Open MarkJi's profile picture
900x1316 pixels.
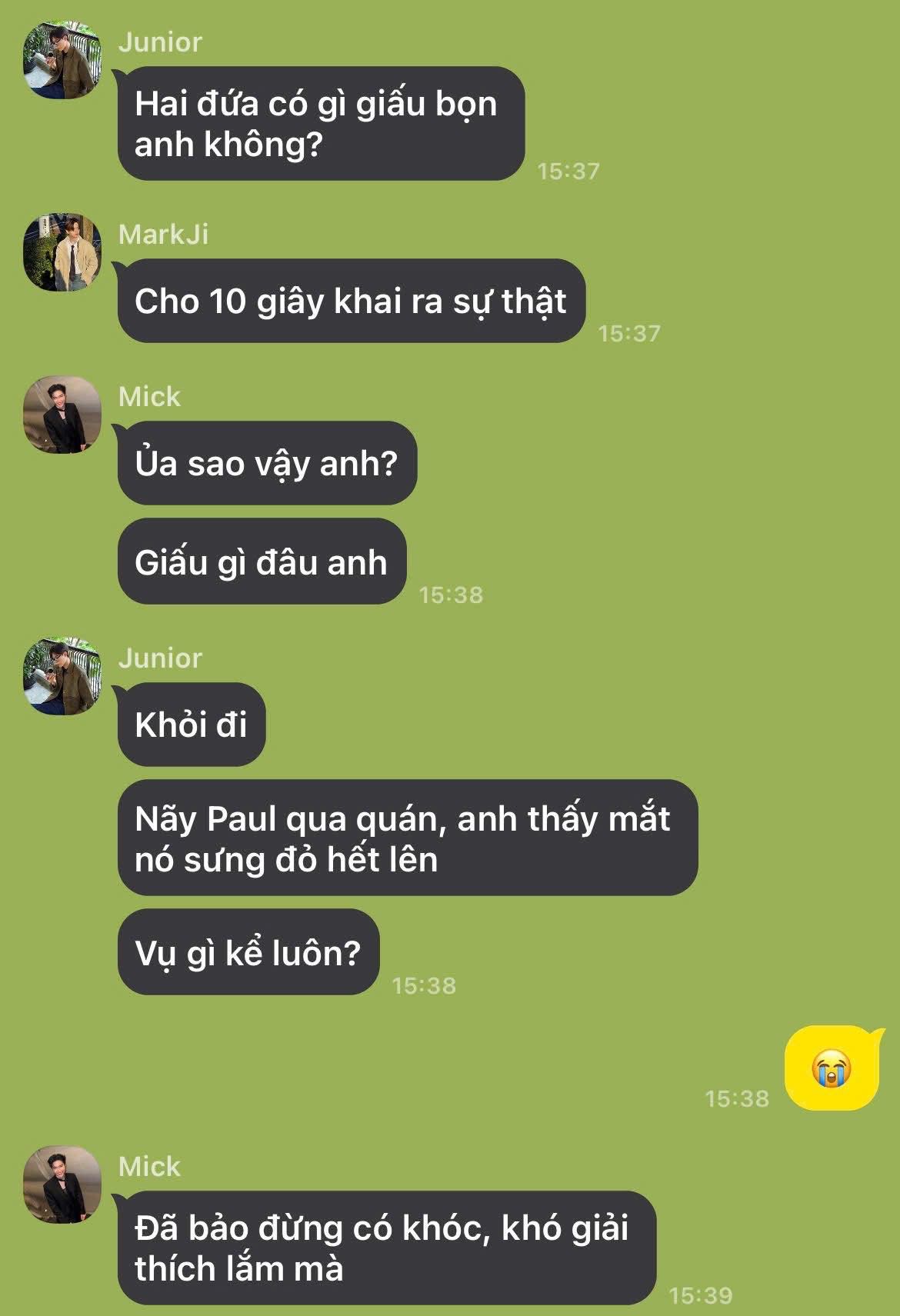(62, 252)
